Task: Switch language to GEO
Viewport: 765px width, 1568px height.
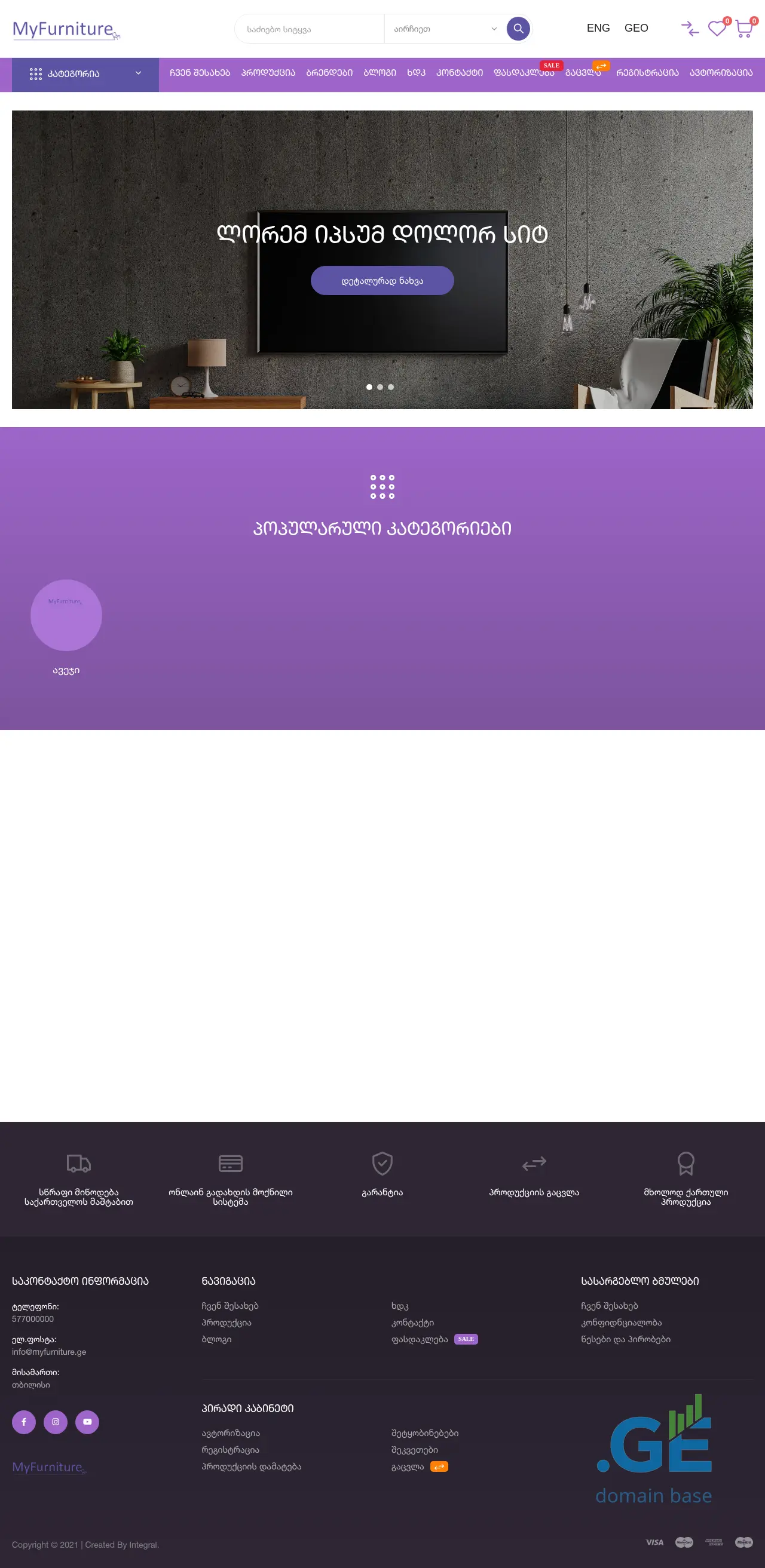Action: [x=636, y=28]
